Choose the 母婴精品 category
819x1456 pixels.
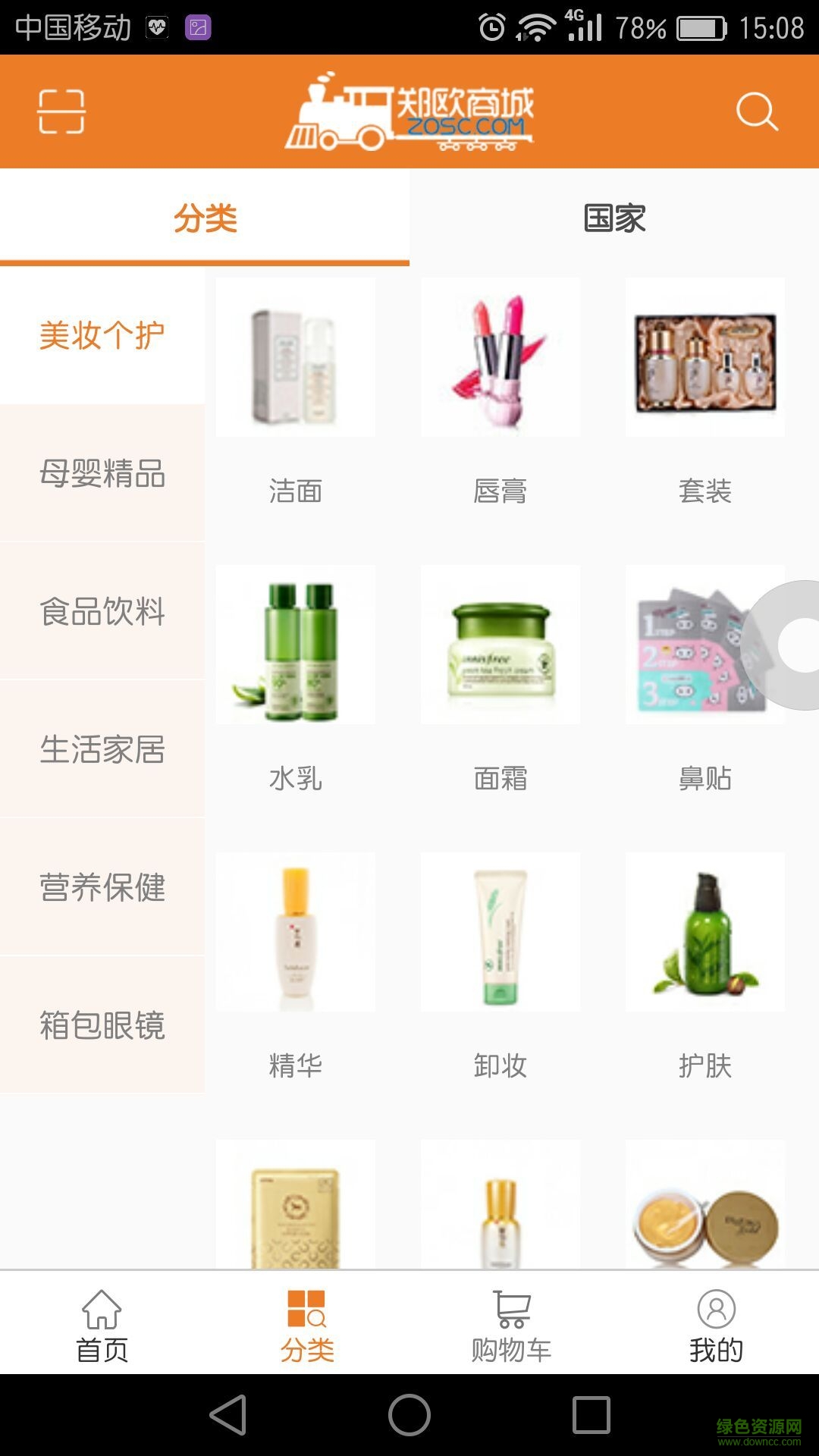(102, 474)
